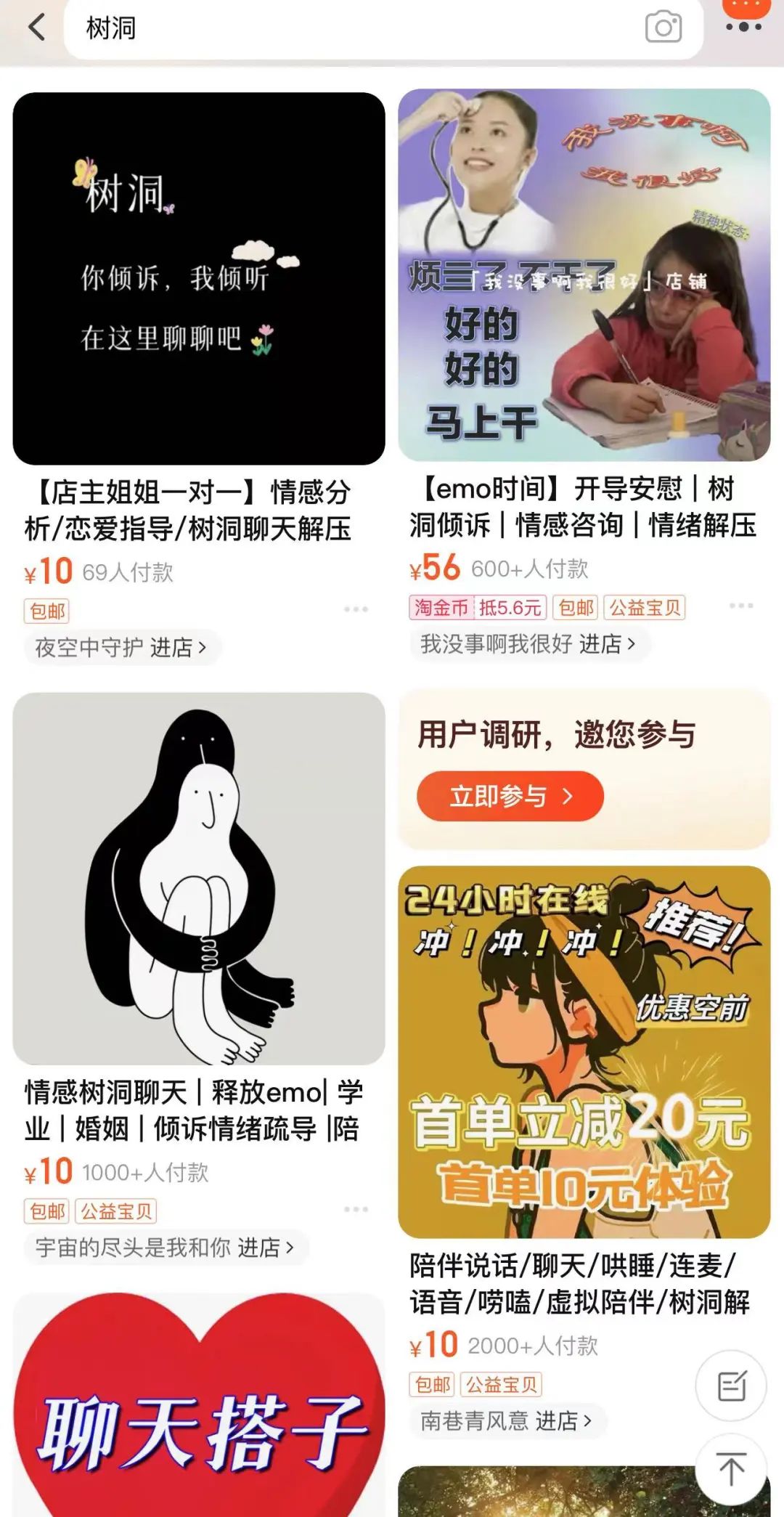The width and height of the screenshot is (784, 1517).
Task: Enter the 南巷青风意 shop
Action: point(506,1420)
